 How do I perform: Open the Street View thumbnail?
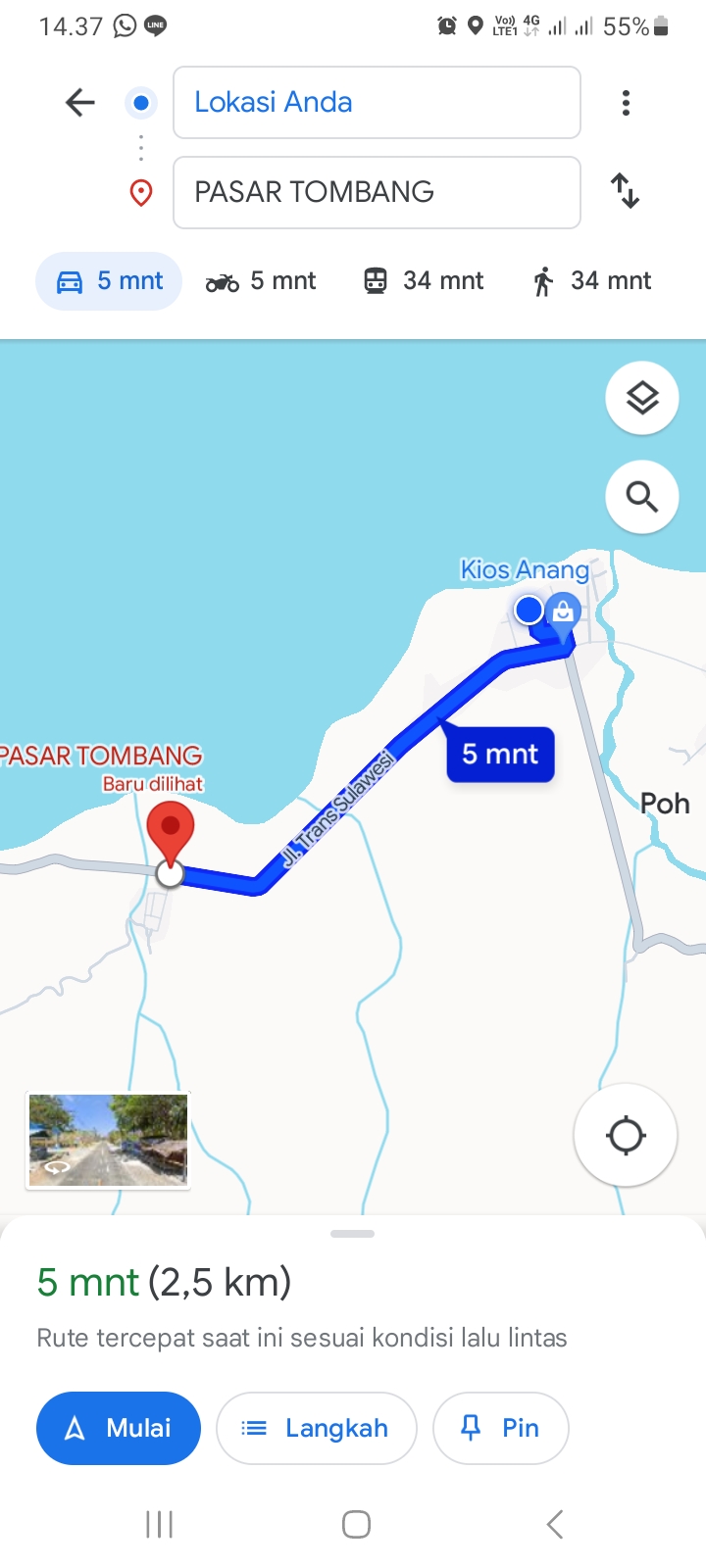click(x=108, y=1141)
